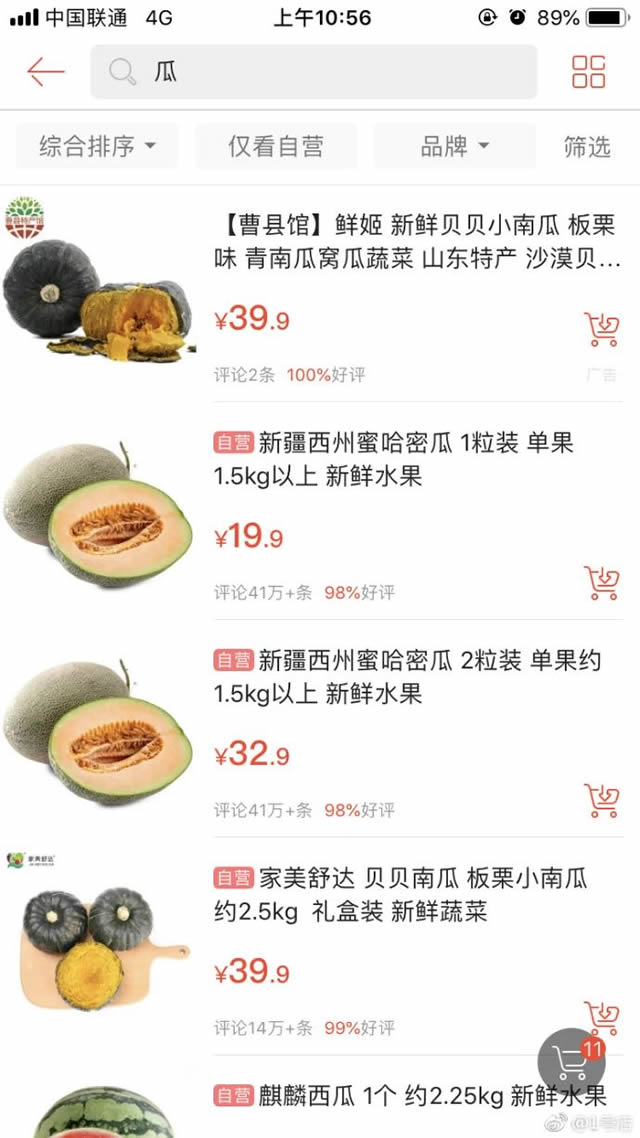Expand the 品牌 brand dropdown
The width and height of the screenshot is (640, 1138).
click(454, 146)
